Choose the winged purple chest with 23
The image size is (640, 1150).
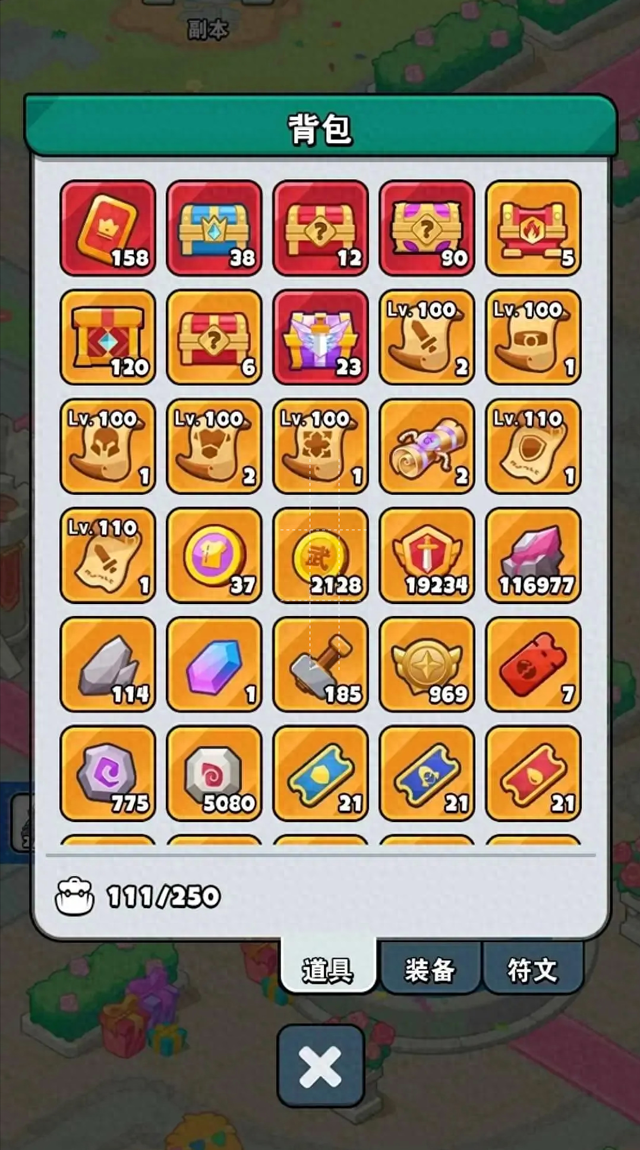(321, 337)
